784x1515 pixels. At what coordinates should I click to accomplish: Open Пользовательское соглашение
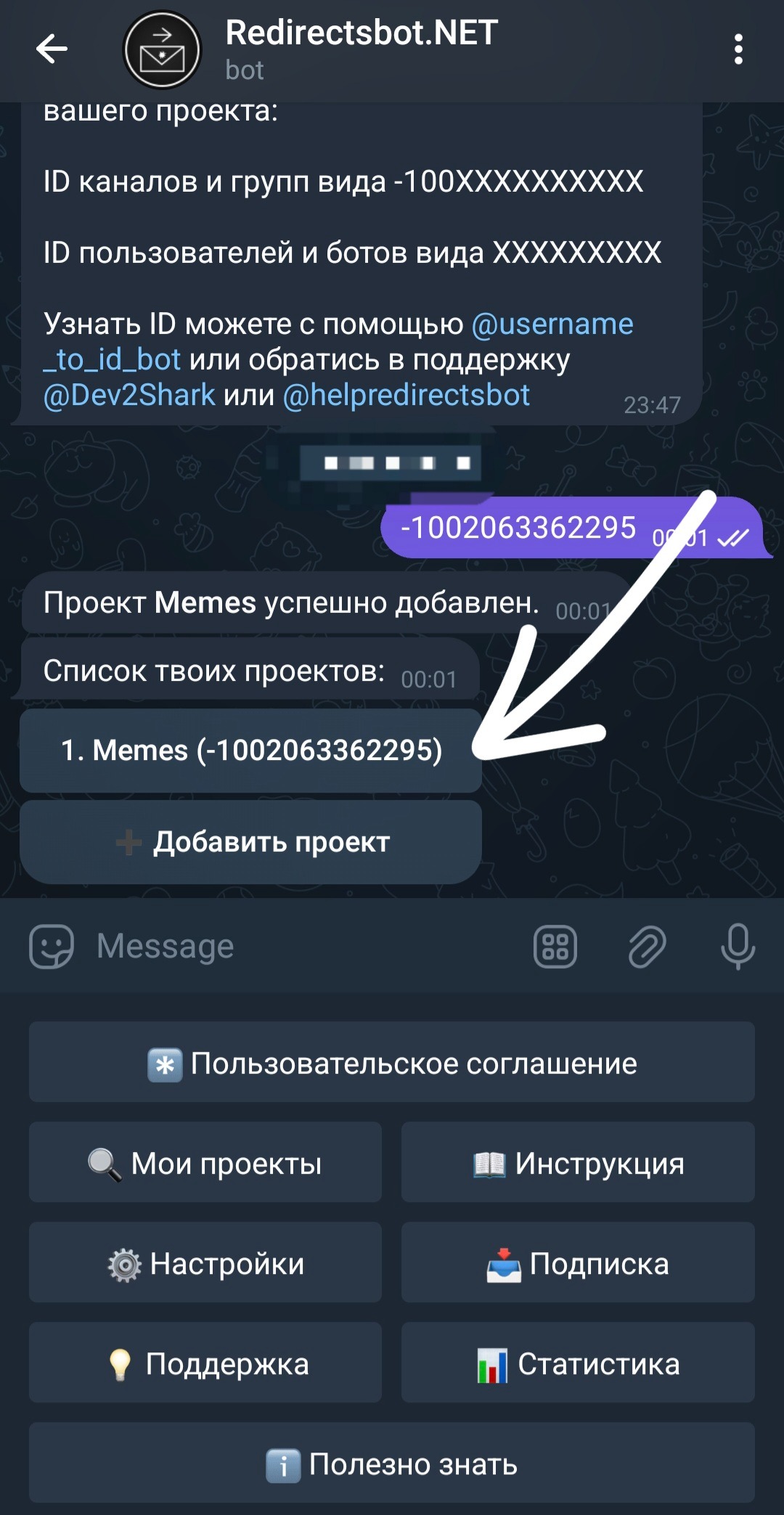point(392,1063)
